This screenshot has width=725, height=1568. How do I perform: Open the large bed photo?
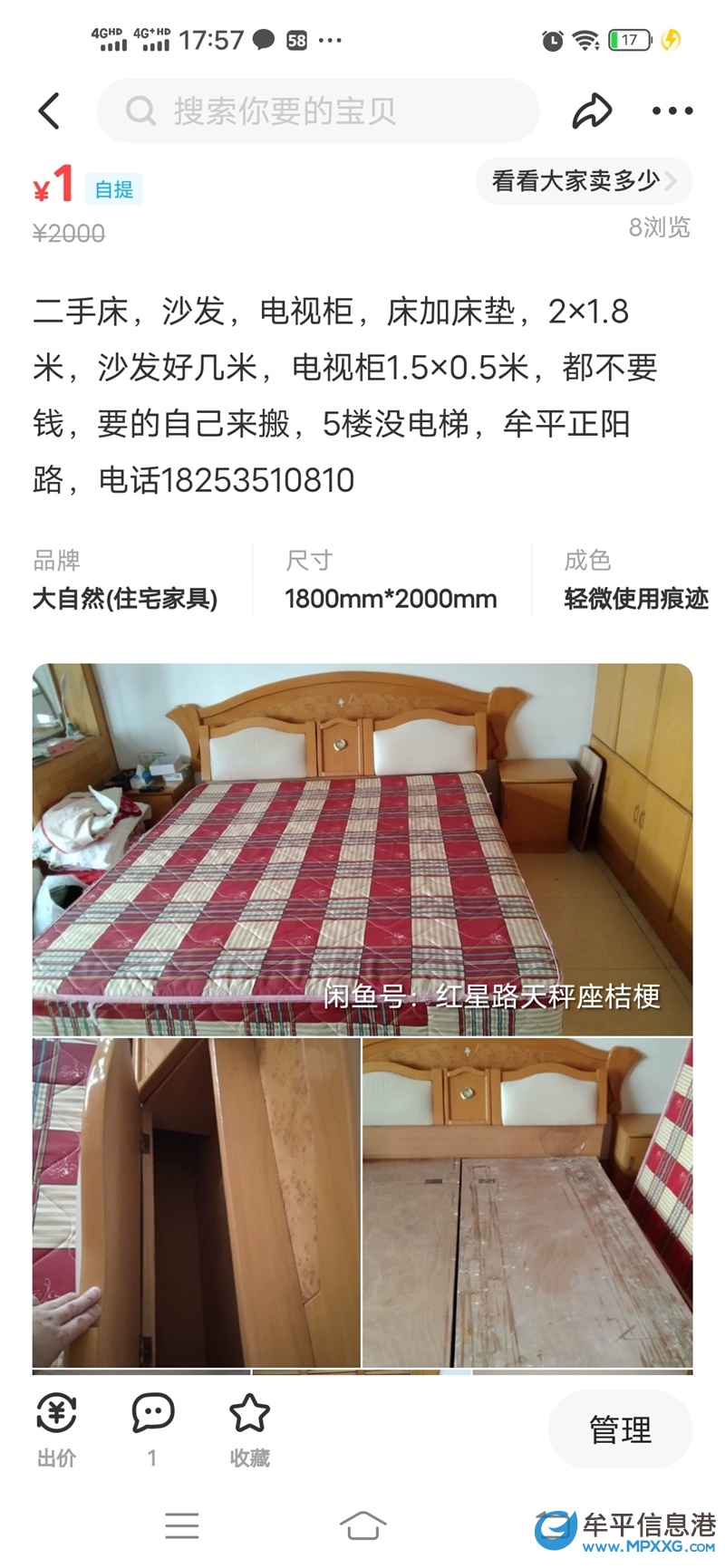point(362,849)
